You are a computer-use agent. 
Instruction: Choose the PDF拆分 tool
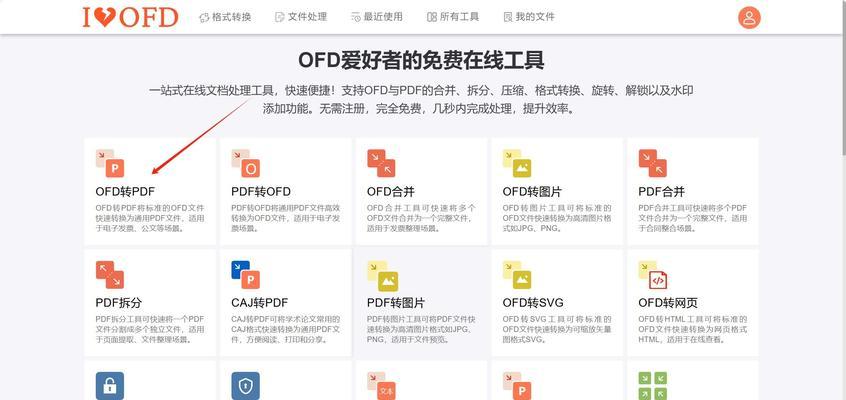pyautogui.click(x=149, y=302)
